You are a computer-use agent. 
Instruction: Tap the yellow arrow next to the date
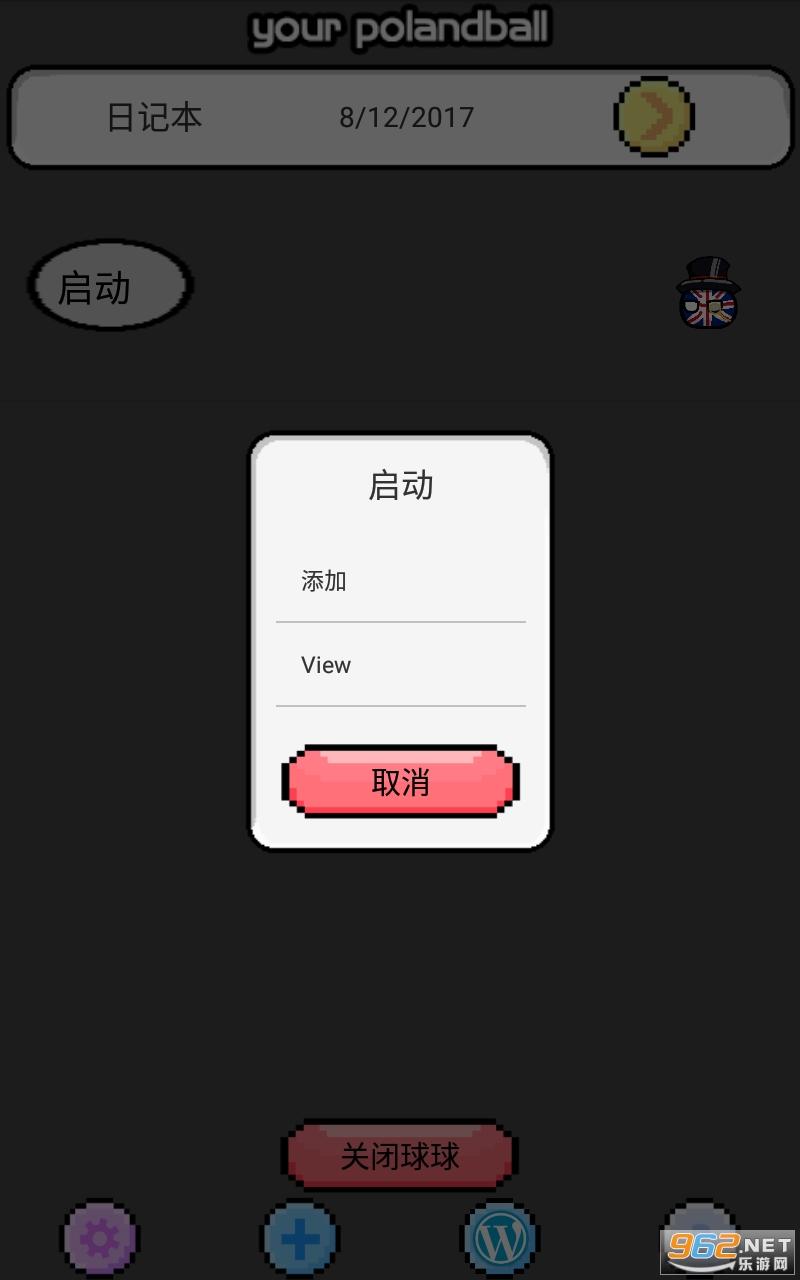[x=654, y=118]
